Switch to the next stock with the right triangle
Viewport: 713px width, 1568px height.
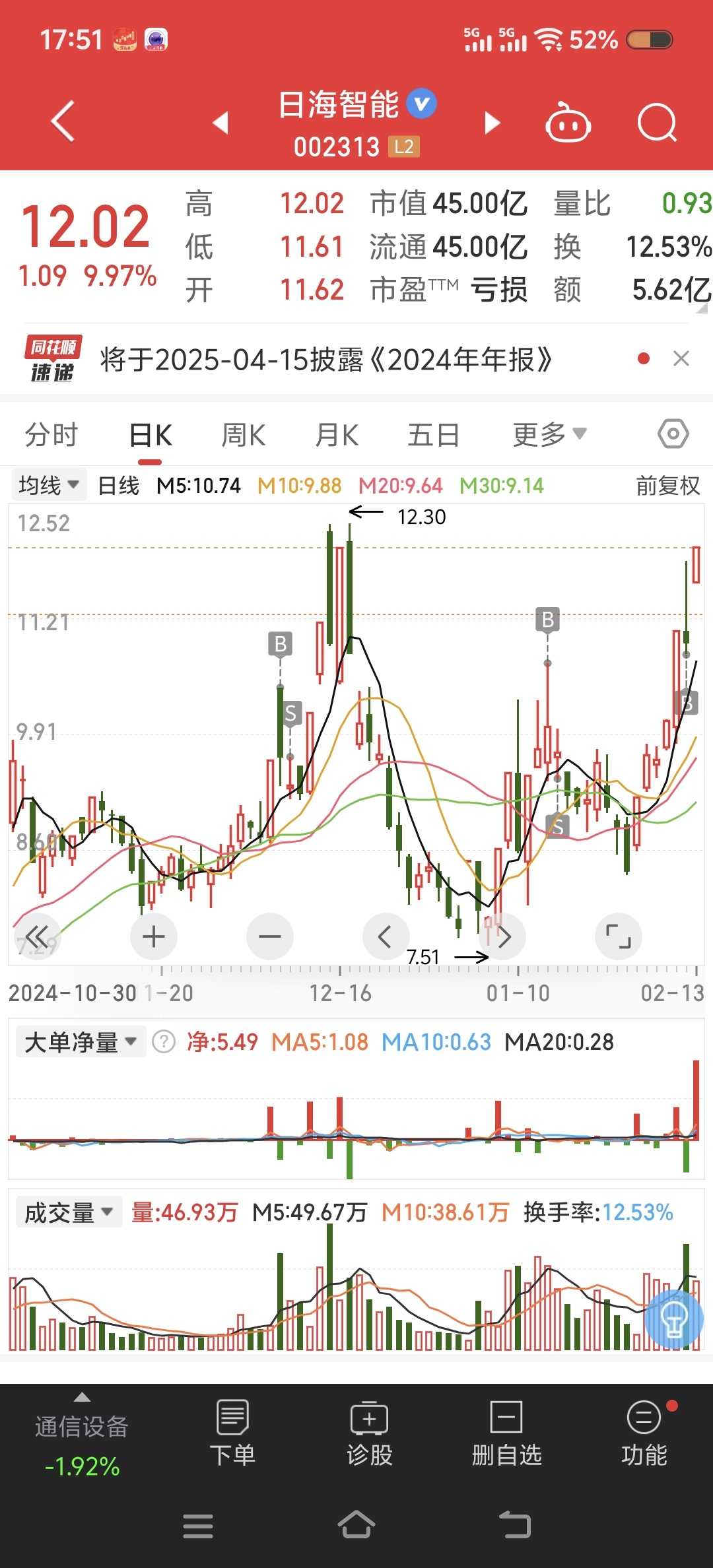(492, 123)
